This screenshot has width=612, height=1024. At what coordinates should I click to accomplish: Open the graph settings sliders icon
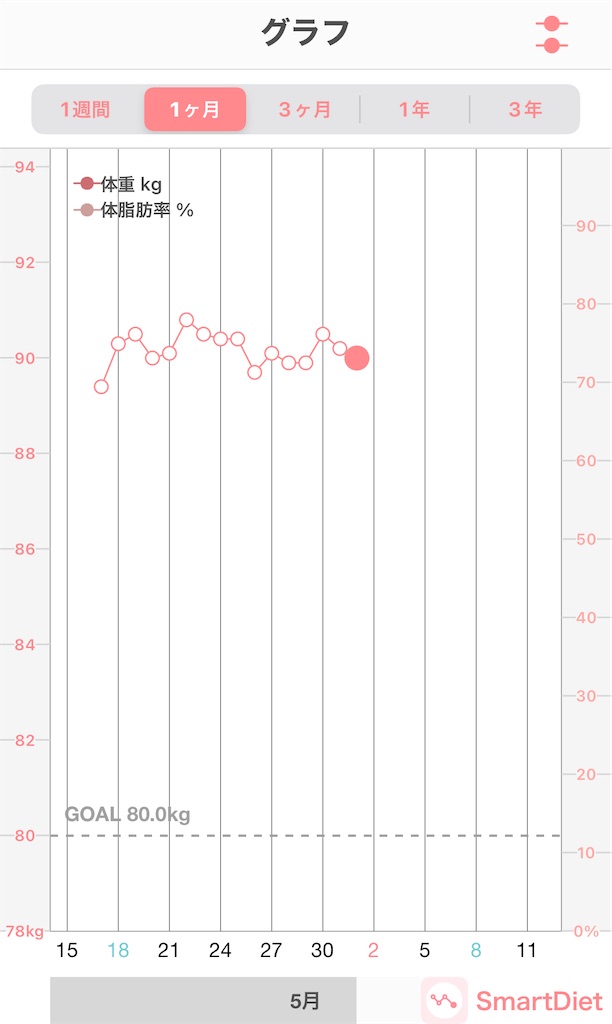551,34
